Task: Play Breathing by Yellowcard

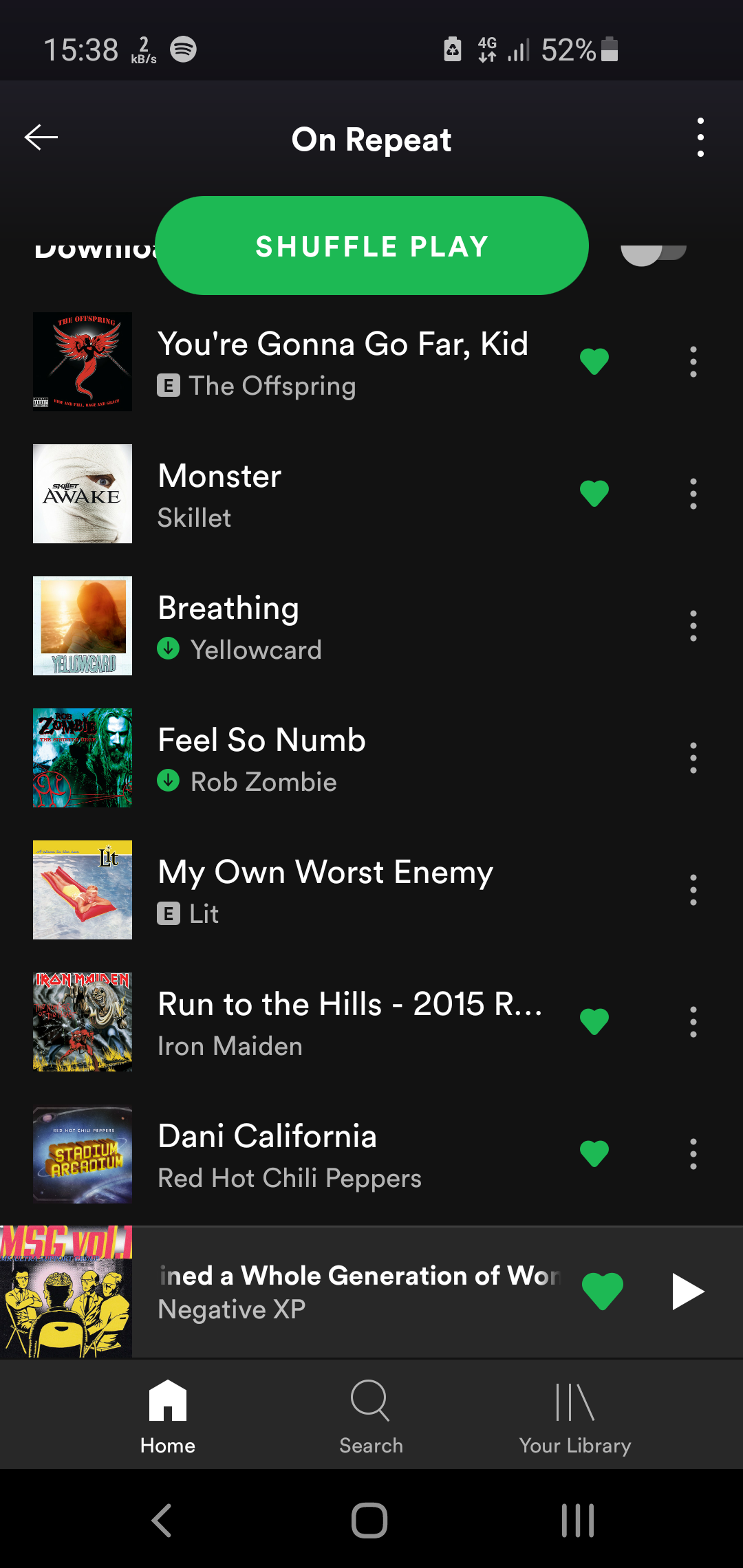Action: pos(344,626)
